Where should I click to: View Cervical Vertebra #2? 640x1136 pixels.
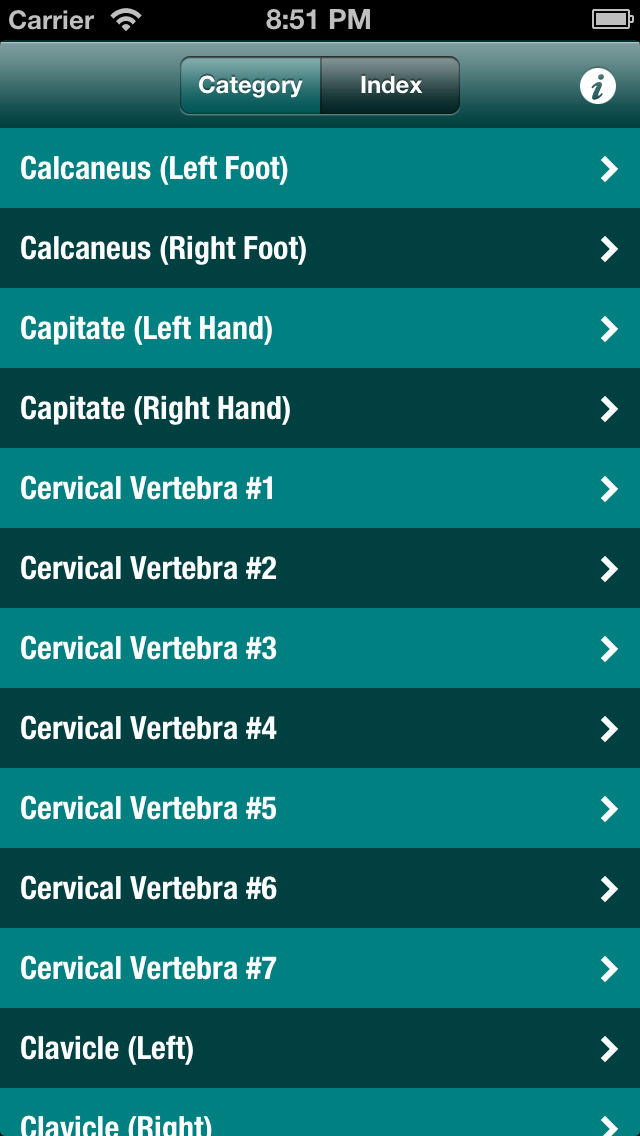320,569
